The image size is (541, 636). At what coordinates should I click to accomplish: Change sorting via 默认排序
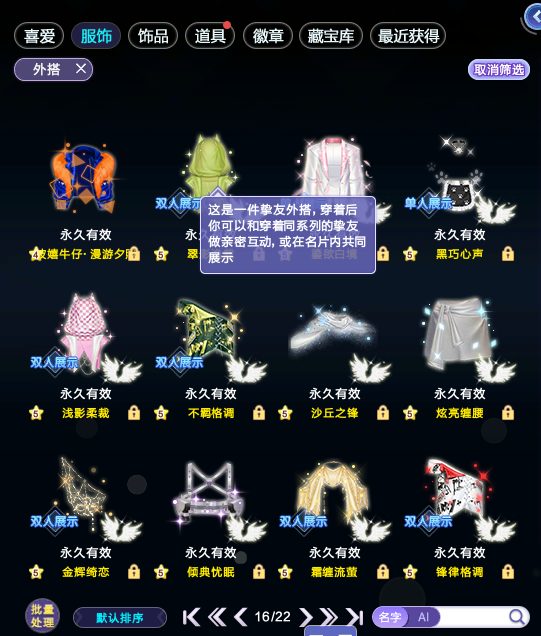point(120,618)
